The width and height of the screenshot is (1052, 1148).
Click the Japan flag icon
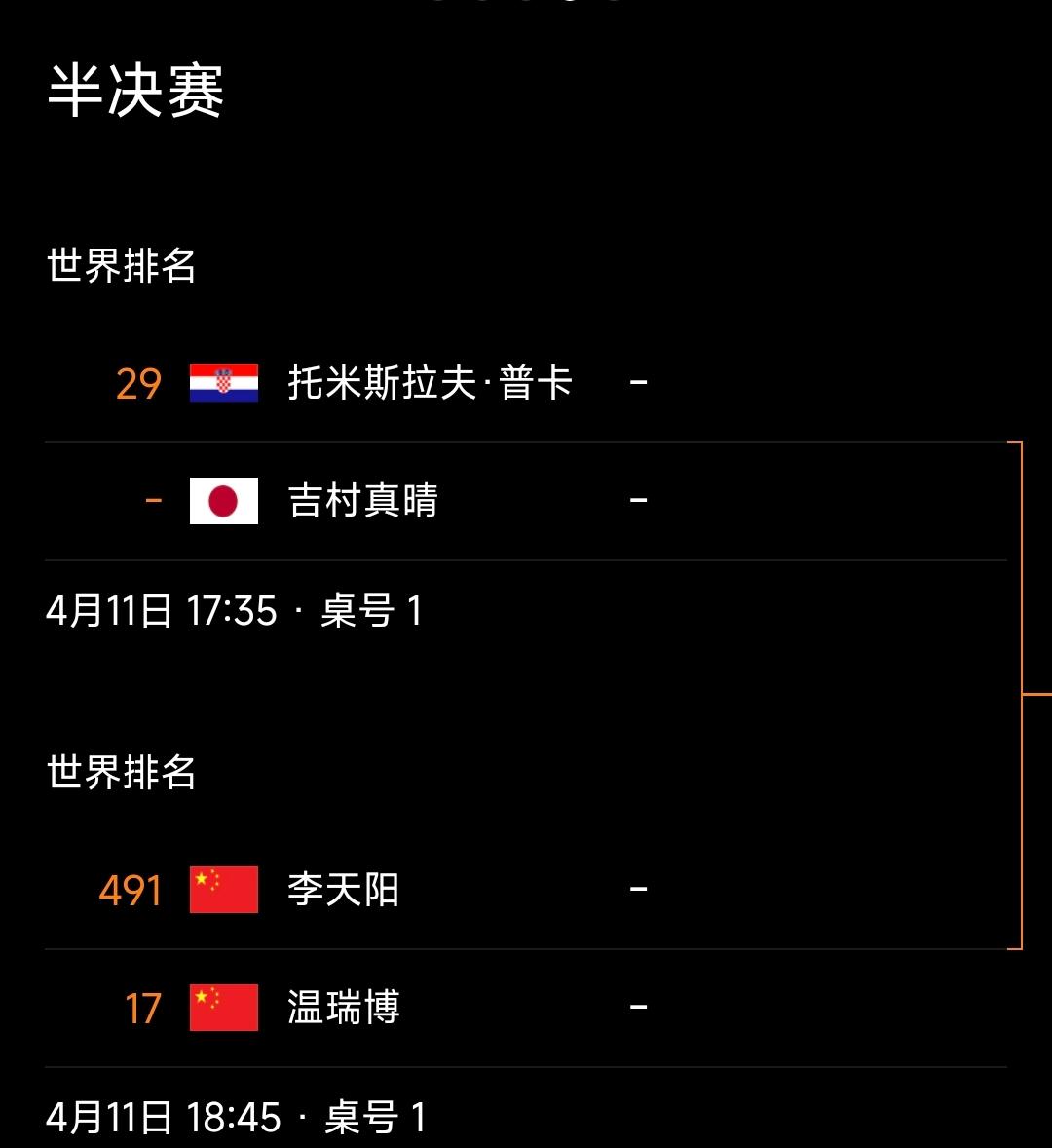[221, 501]
